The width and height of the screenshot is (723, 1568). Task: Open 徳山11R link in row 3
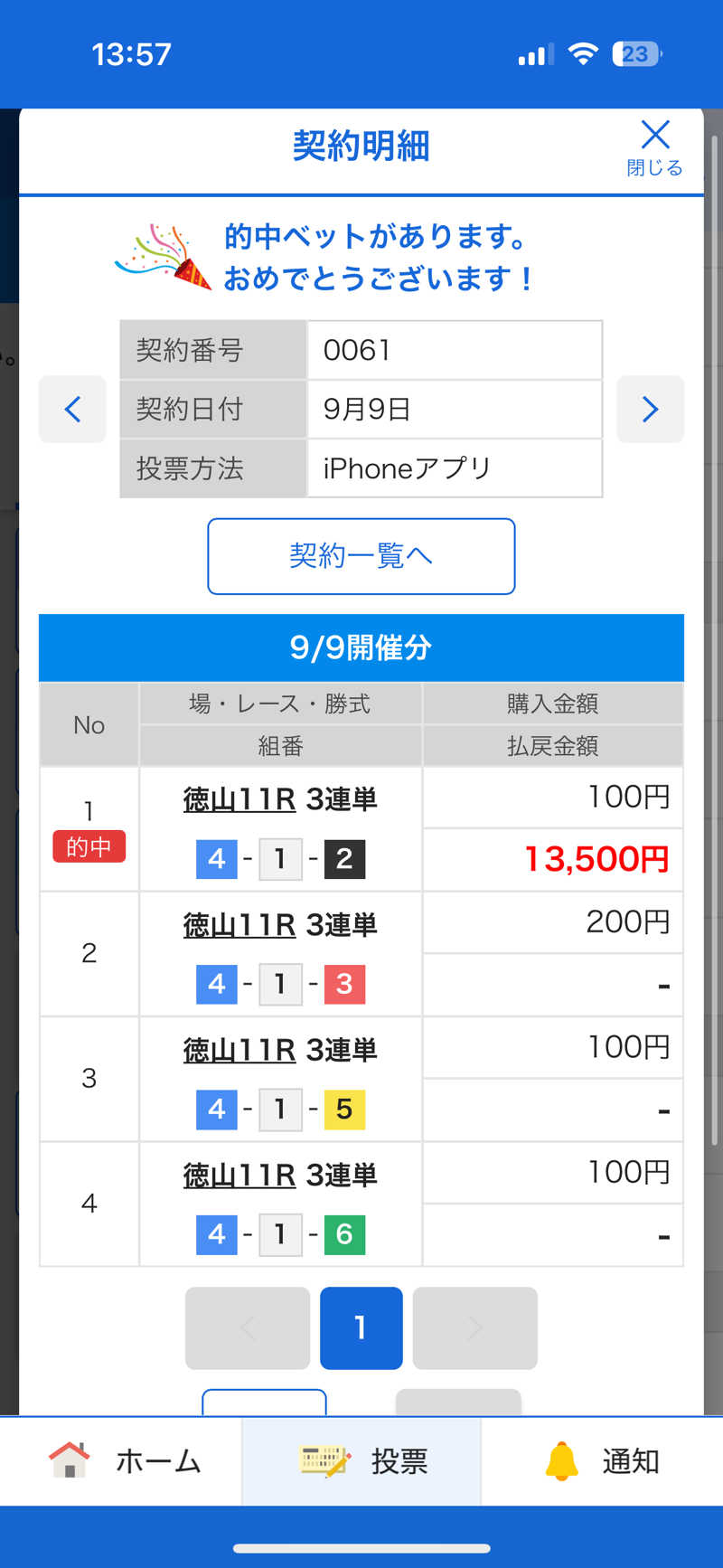[239, 1050]
